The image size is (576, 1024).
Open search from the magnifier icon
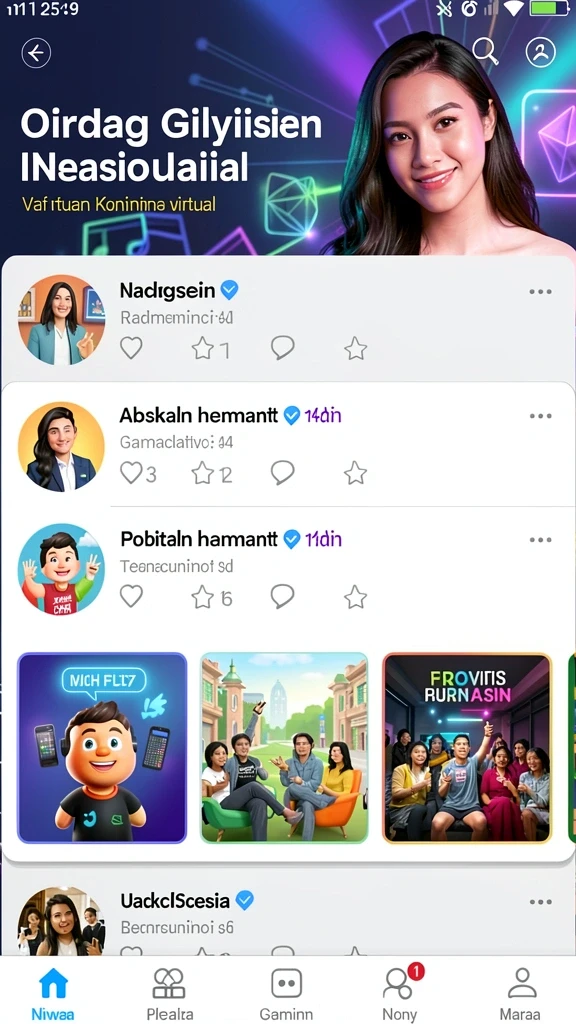pos(485,51)
